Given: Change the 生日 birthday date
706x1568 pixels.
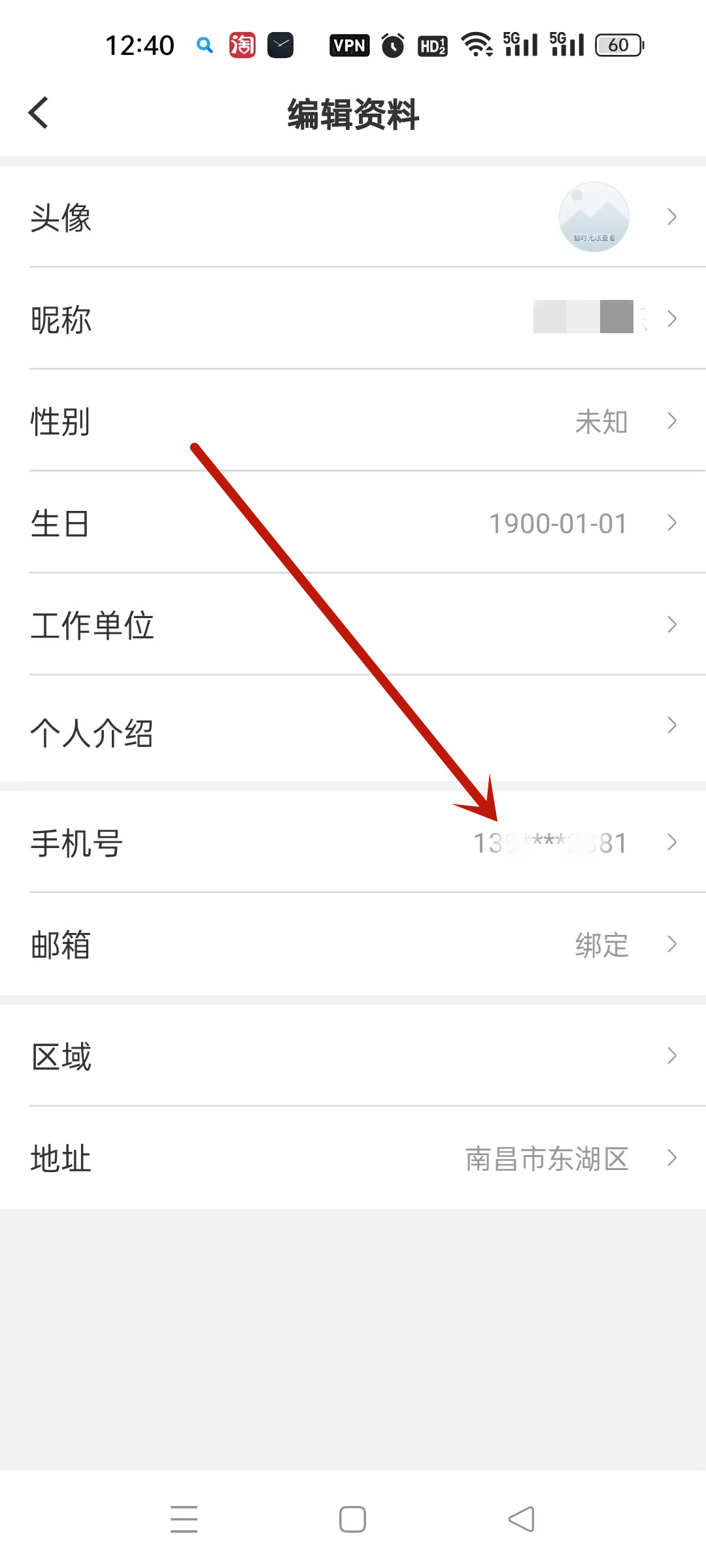Looking at the screenshot, I should (x=353, y=522).
